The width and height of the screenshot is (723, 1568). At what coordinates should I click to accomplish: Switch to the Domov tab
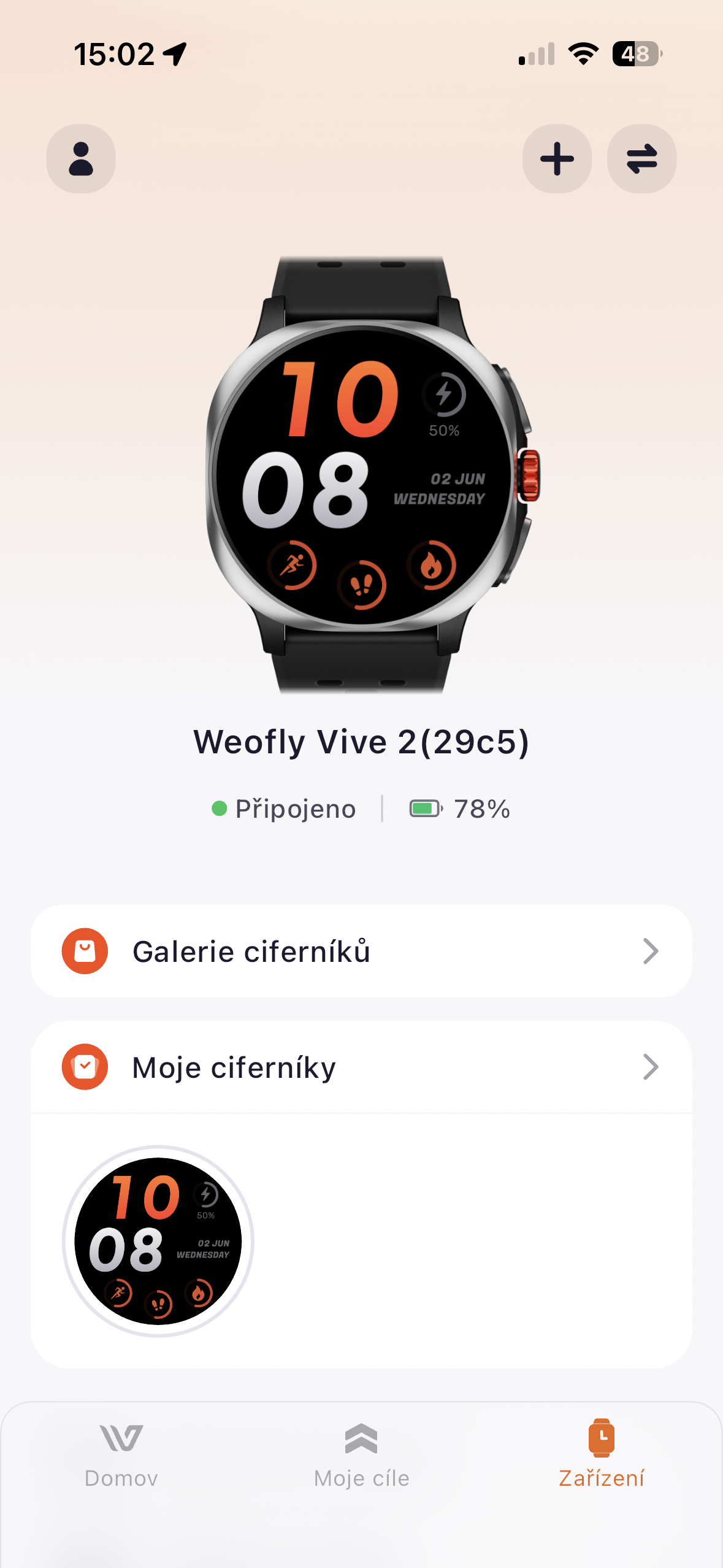point(121,1453)
